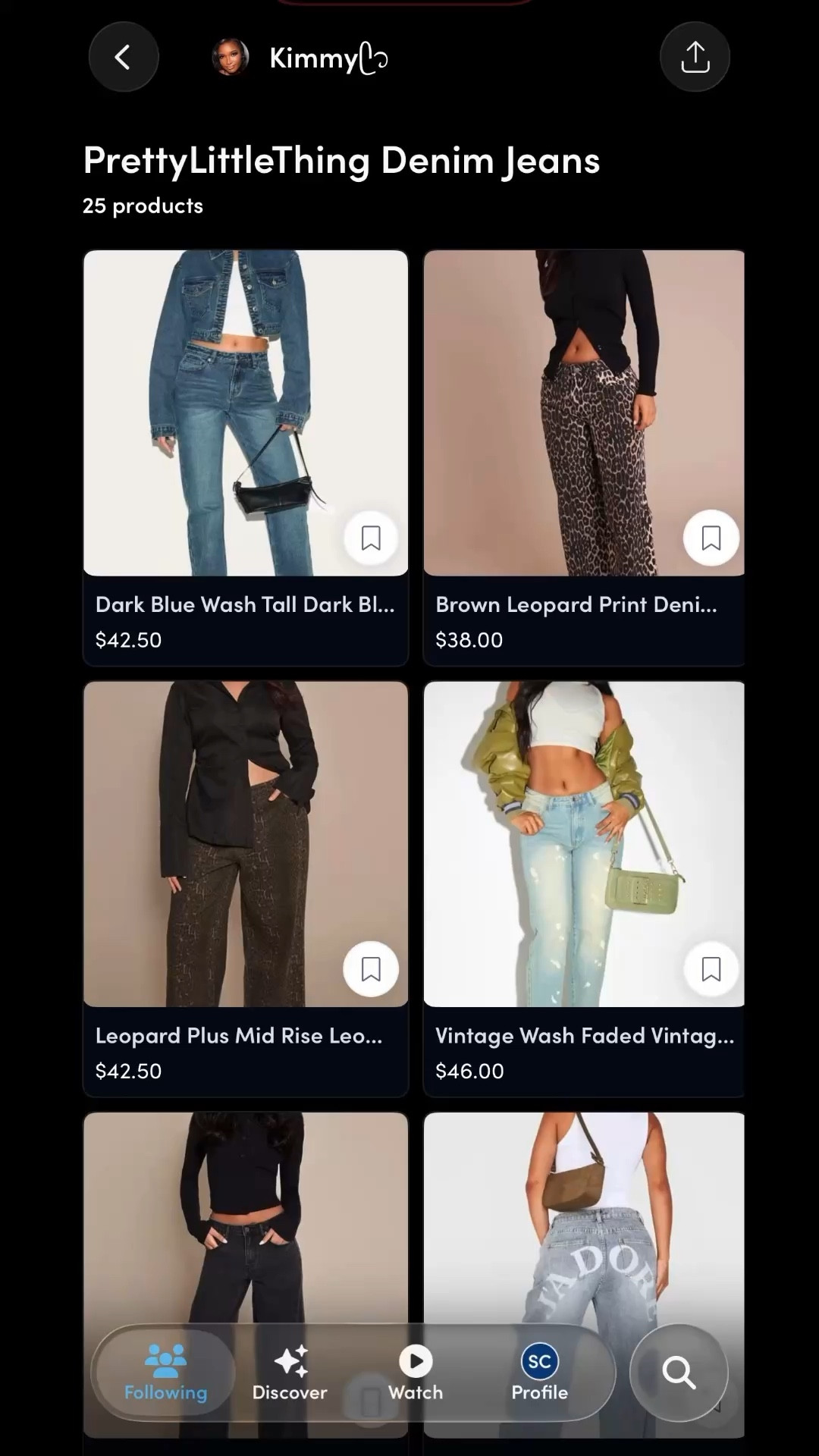Open the Dark Blue Wash product listing

pos(246,413)
